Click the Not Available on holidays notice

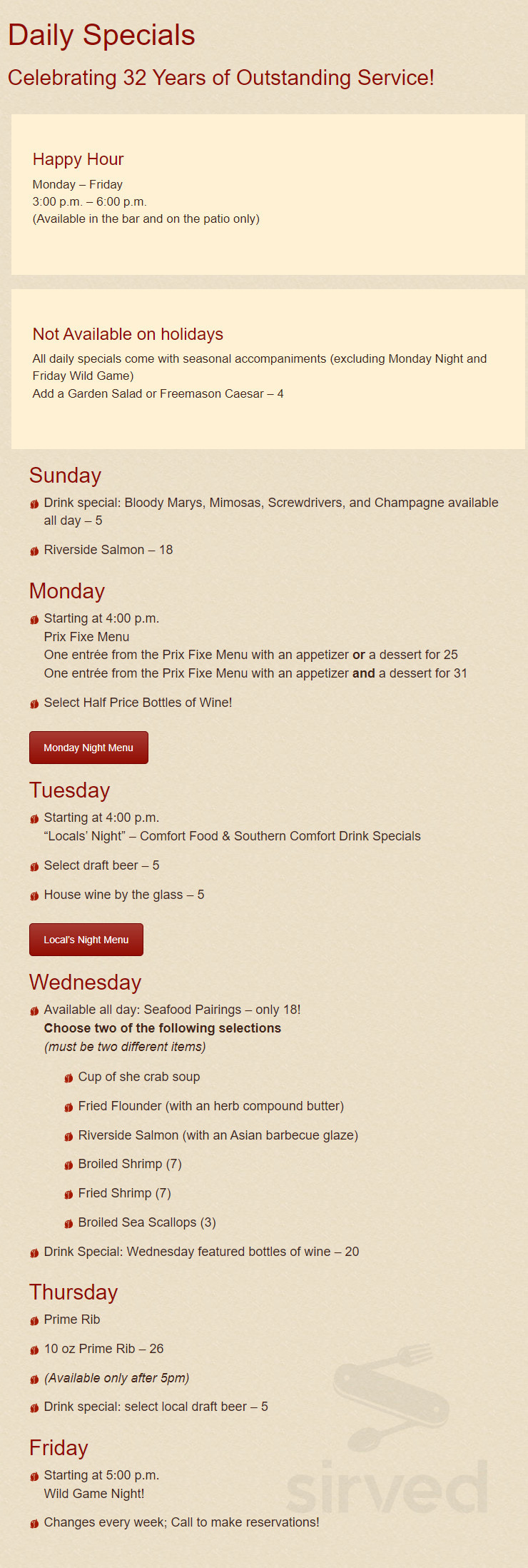(128, 333)
